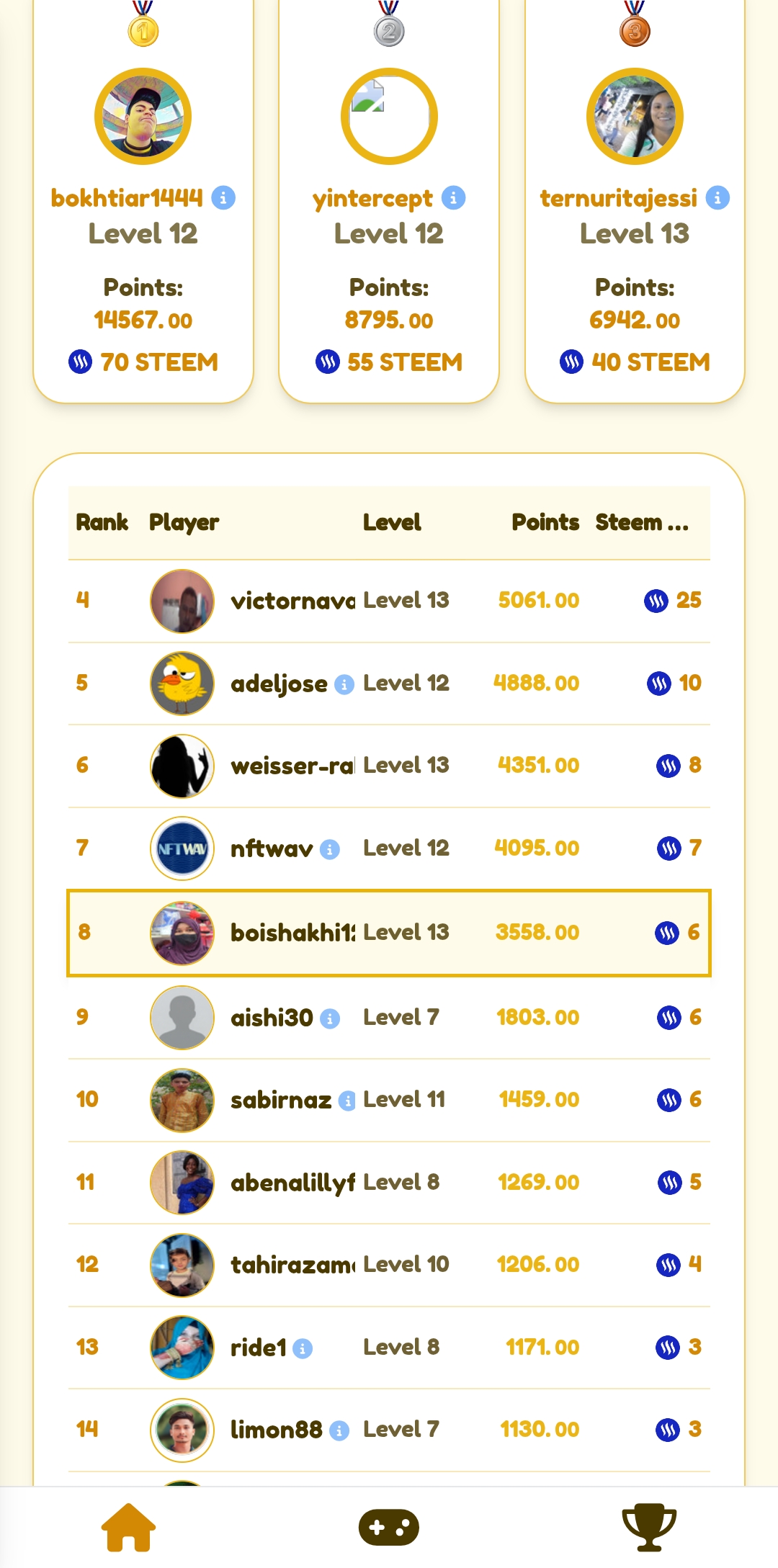Open the highlighted boishakhi row

[389, 933]
